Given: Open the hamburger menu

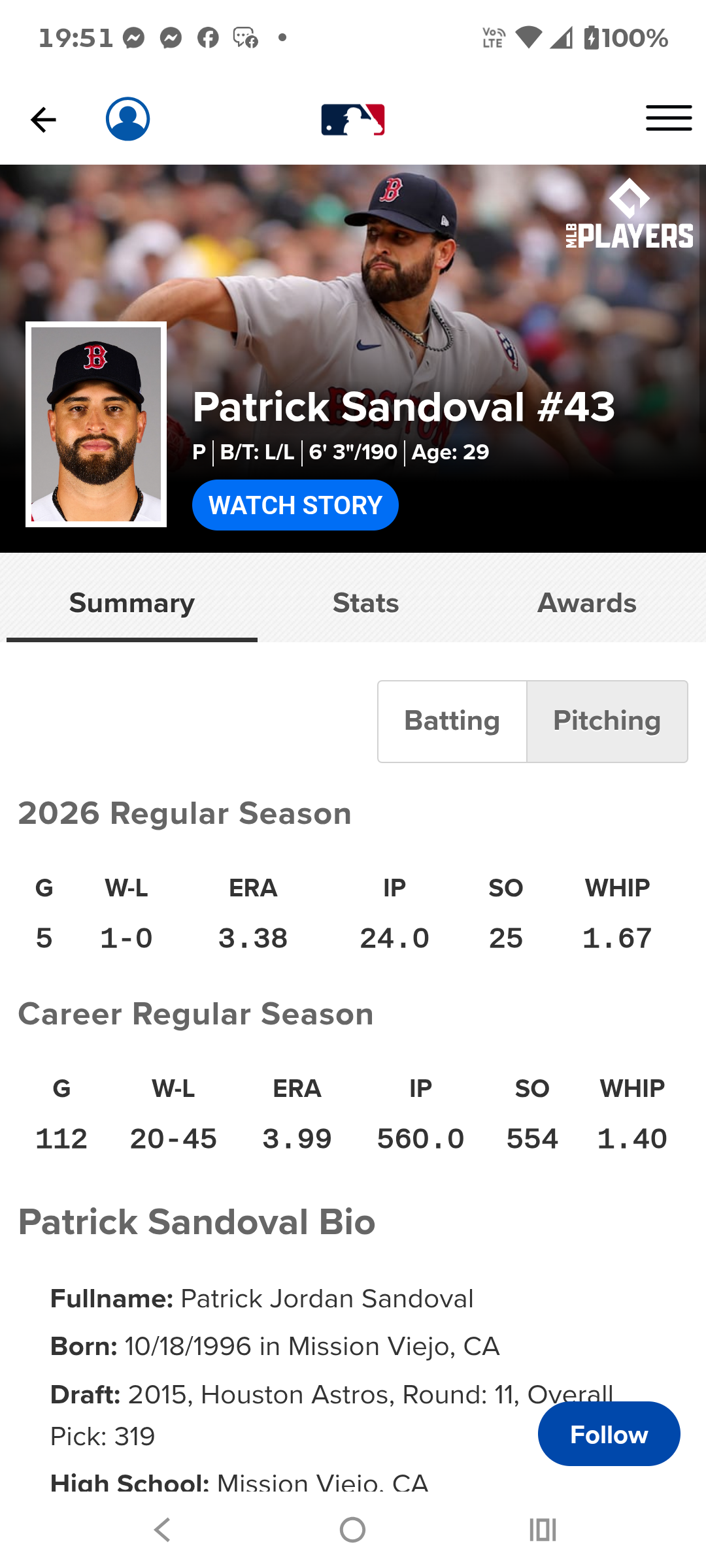Looking at the screenshot, I should [x=669, y=118].
